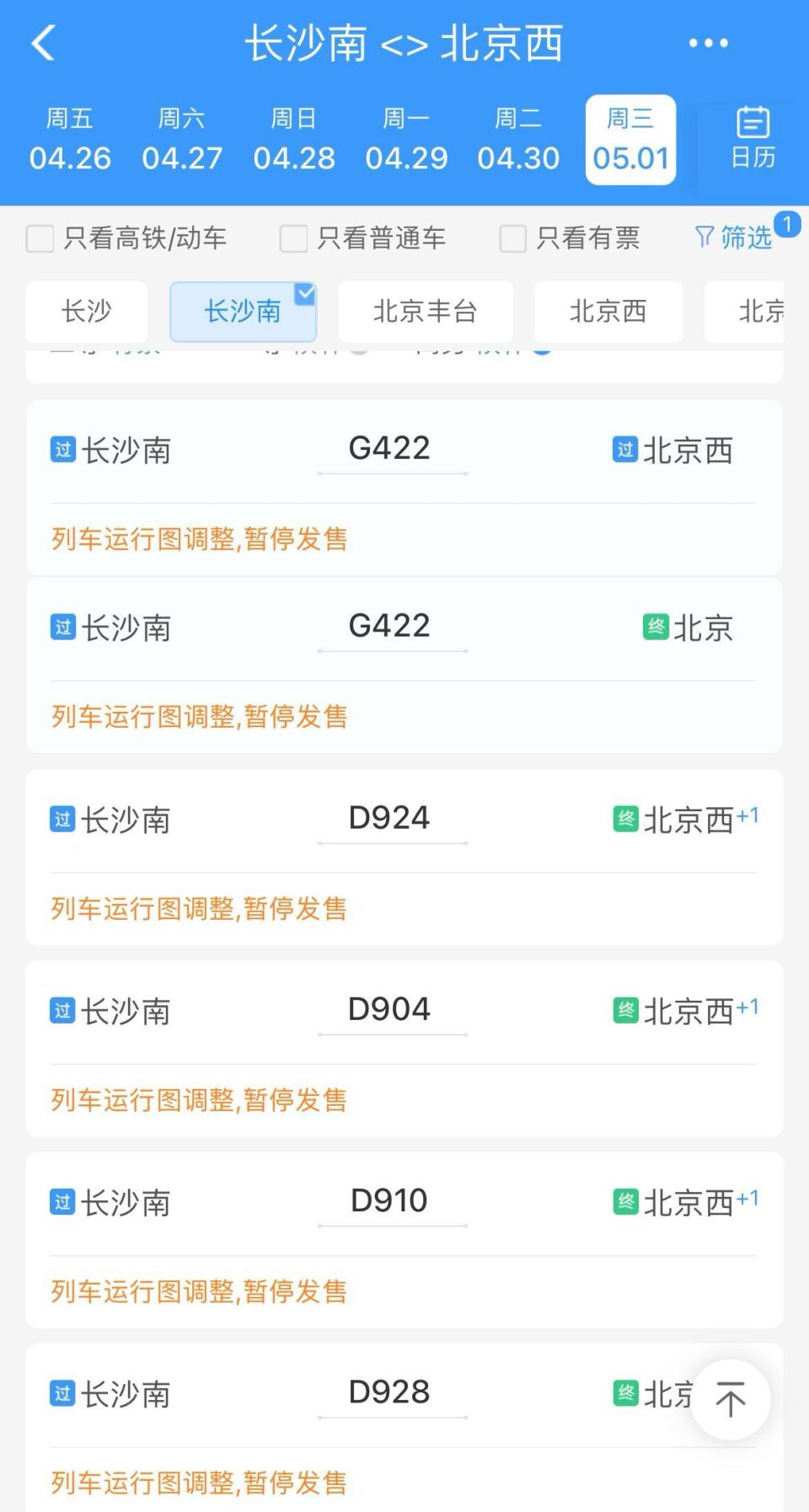Screen dimensions: 809x1512
Task: Tap the blue checkmark on 长沙南 station chip
Action: tap(303, 292)
